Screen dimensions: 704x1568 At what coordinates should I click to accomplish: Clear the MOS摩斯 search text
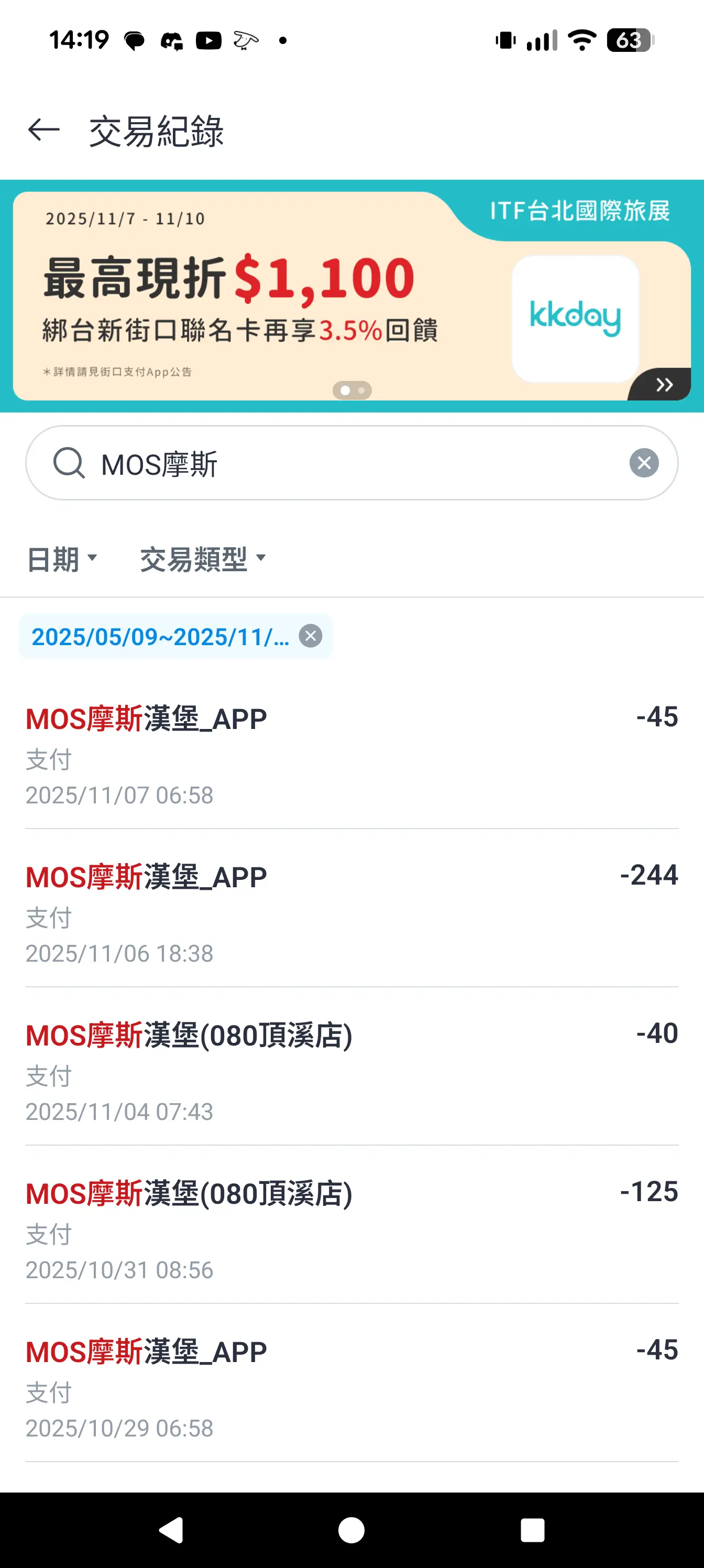[644, 464]
